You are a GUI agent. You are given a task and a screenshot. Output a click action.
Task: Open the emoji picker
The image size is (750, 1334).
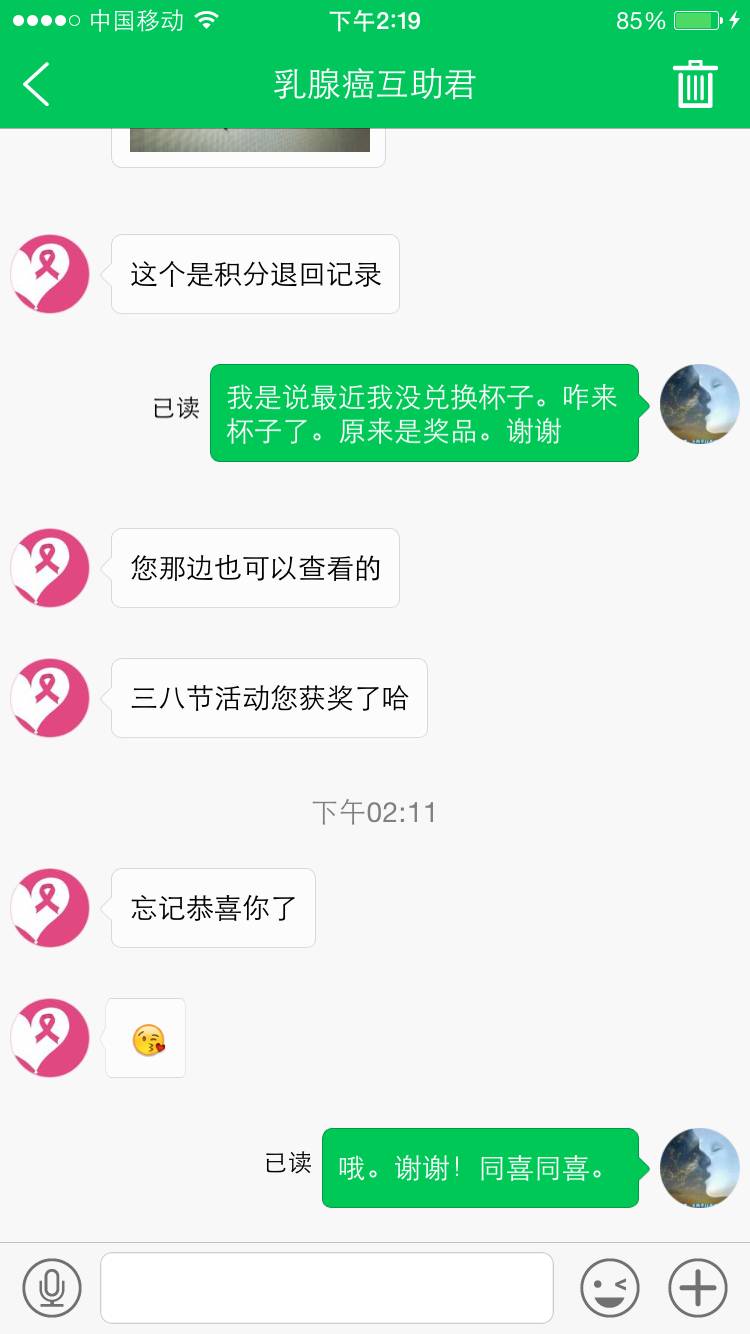point(609,1288)
